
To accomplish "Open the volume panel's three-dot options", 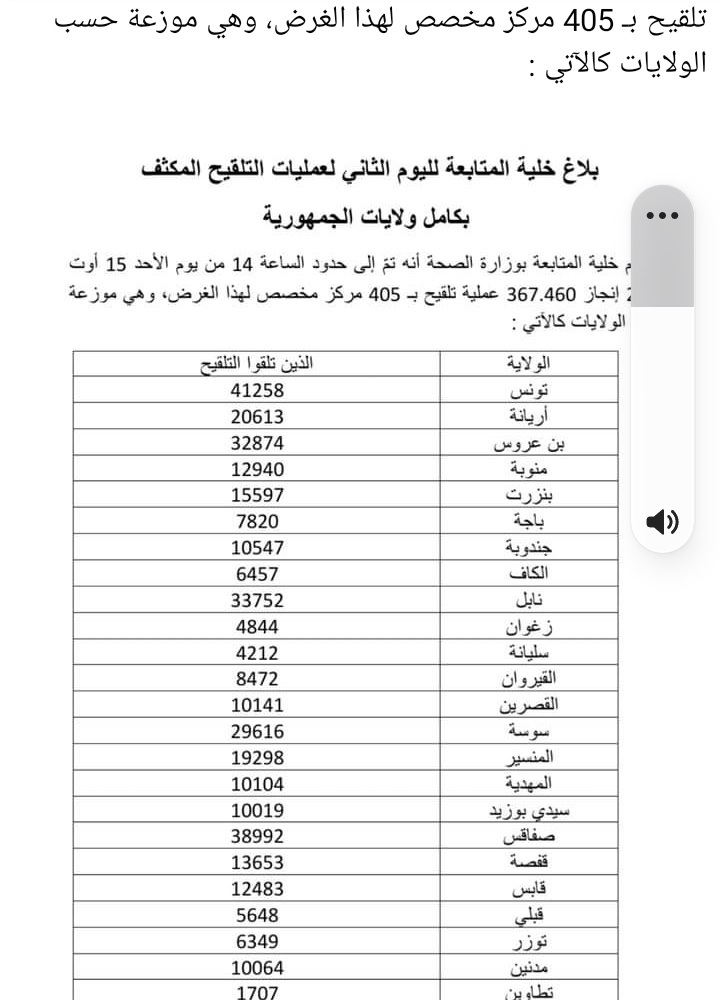I will (663, 215).
